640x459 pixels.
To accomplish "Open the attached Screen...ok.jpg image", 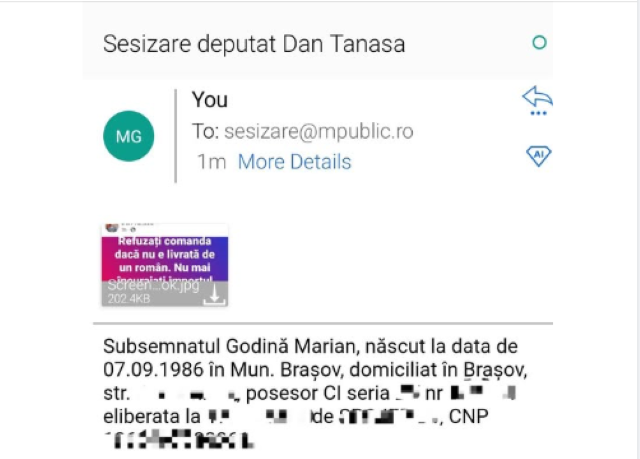I will 164,264.
